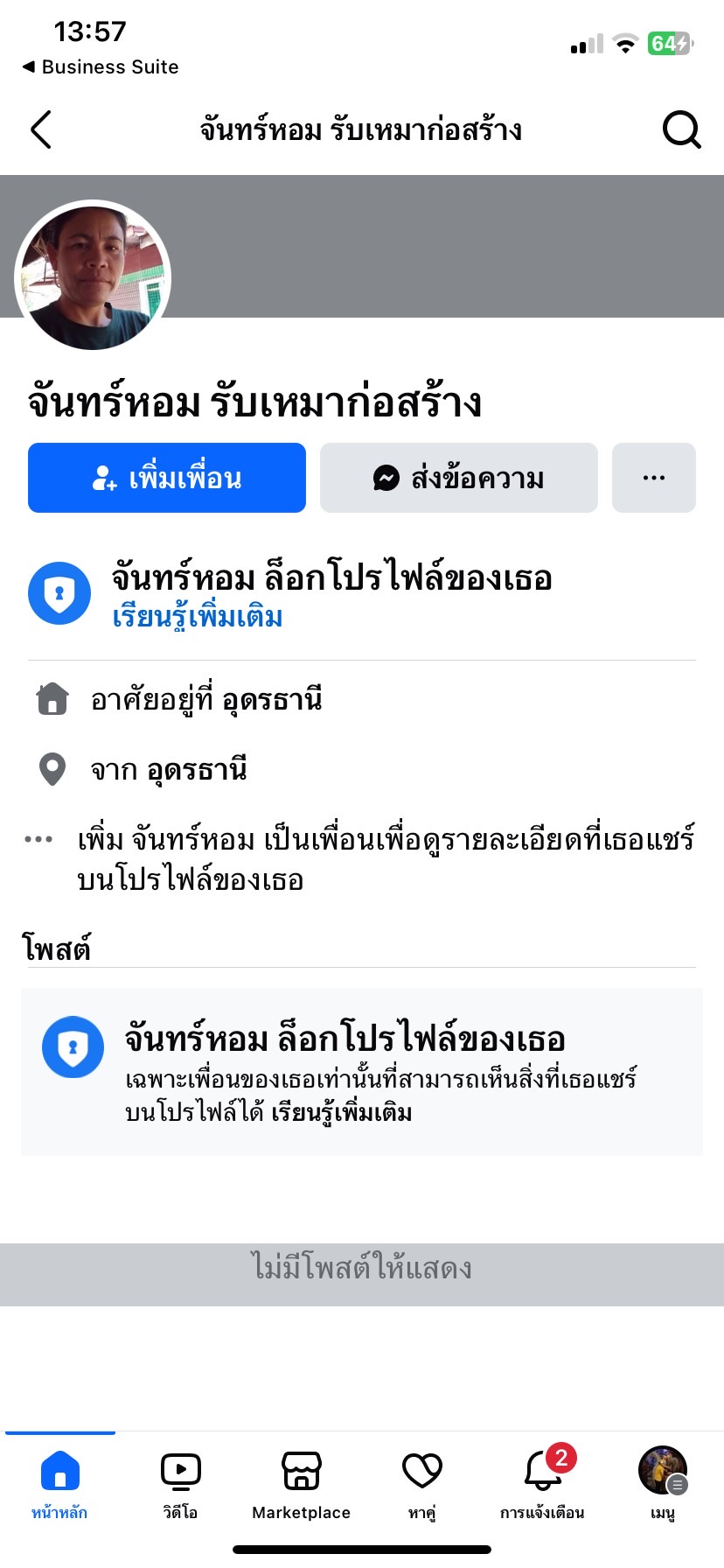The image size is (724, 1568).
Task: Tap เรียนรู้เพิ่มเติม in the posts lock card
Action: click(x=342, y=1113)
